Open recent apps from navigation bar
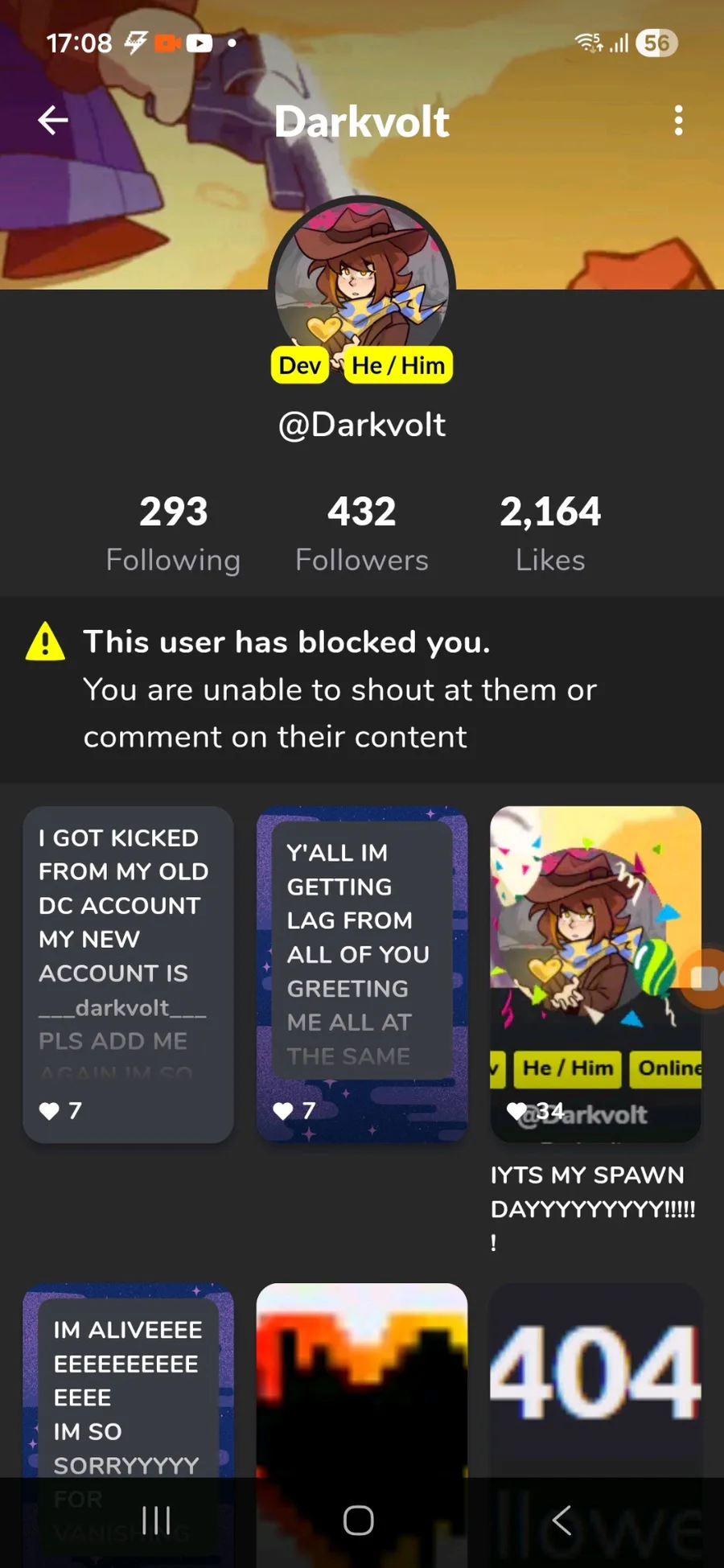Viewport: 724px width, 1568px height. tap(156, 1521)
